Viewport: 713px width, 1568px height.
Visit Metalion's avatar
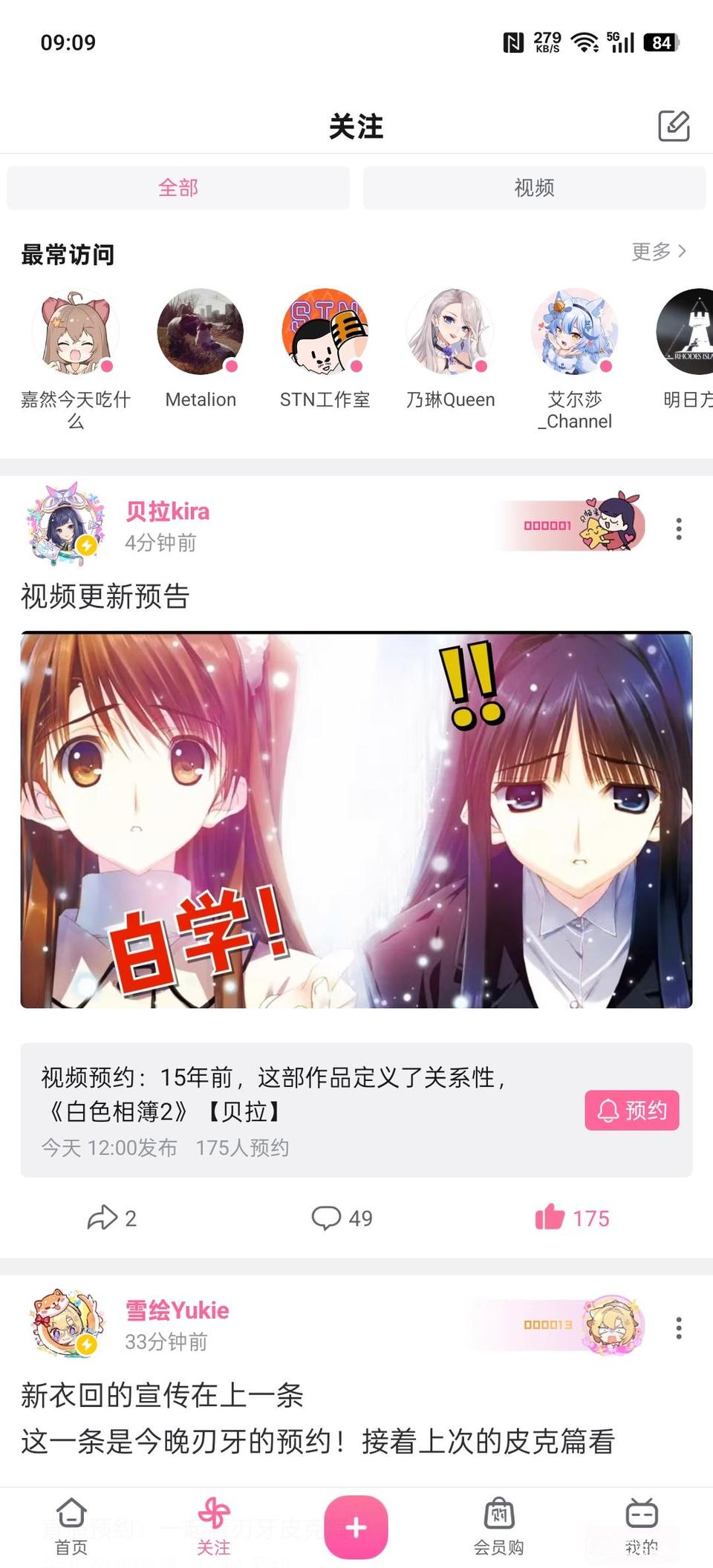(201, 332)
